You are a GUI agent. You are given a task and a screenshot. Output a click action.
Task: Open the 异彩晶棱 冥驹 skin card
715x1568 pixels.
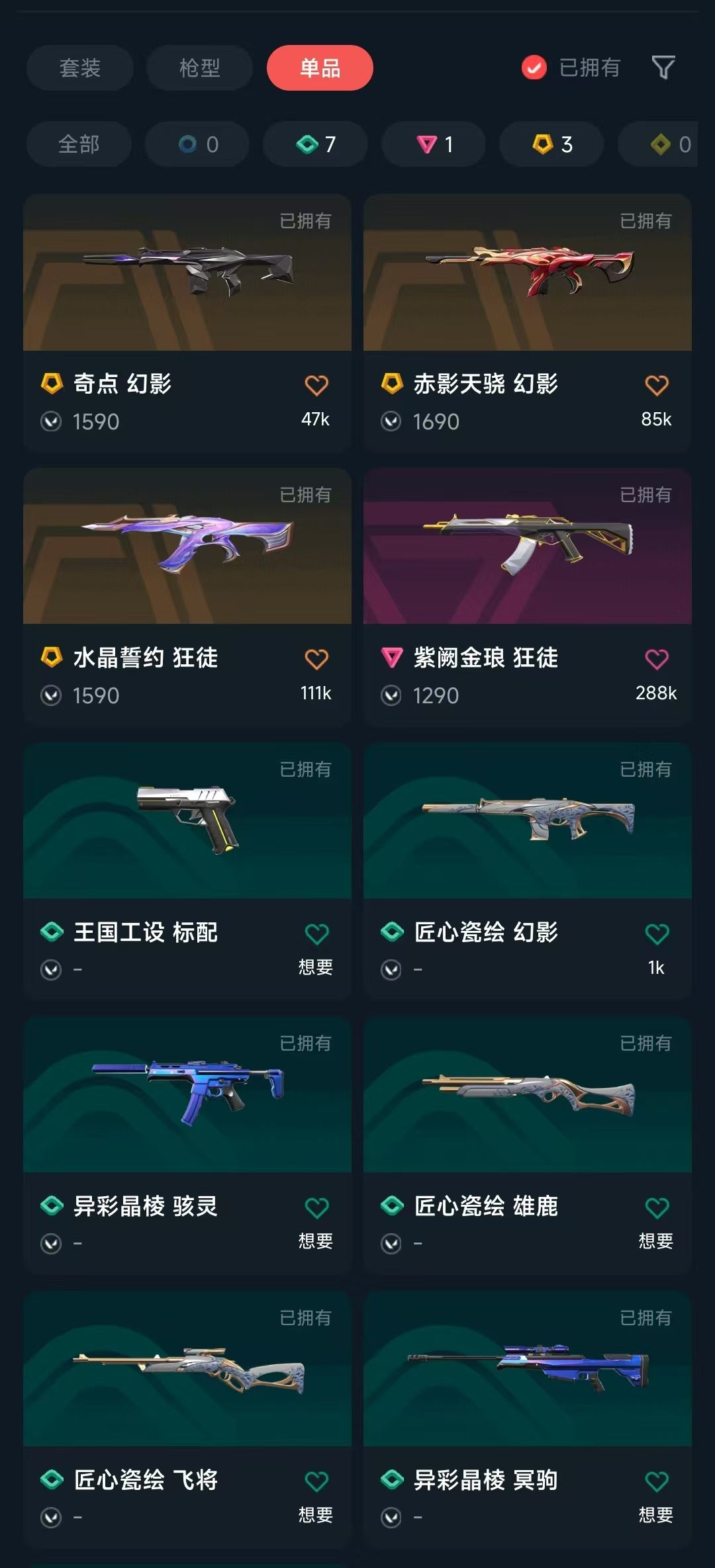click(528, 1419)
